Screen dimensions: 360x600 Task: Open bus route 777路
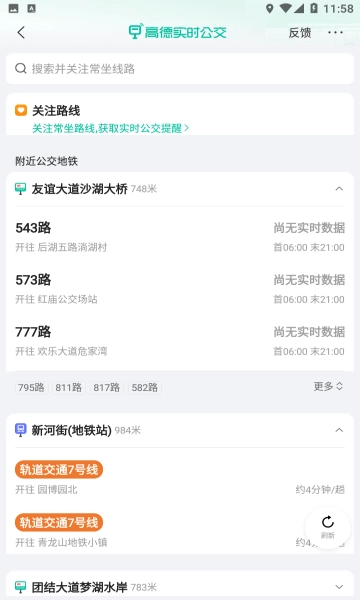point(180,341)
